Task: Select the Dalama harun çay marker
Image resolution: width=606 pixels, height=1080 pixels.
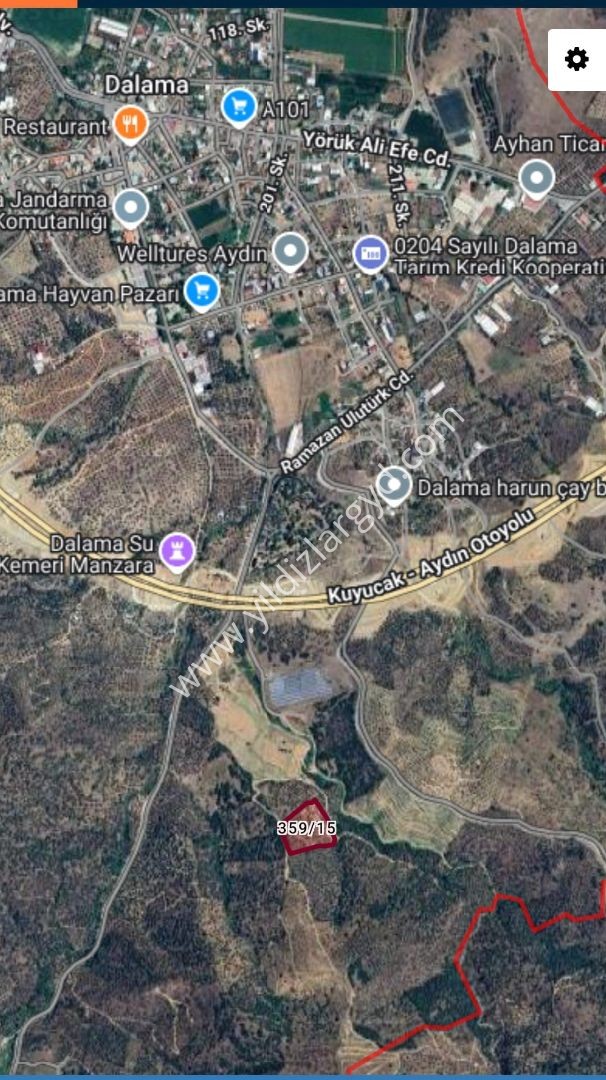Action: [395, 486]
